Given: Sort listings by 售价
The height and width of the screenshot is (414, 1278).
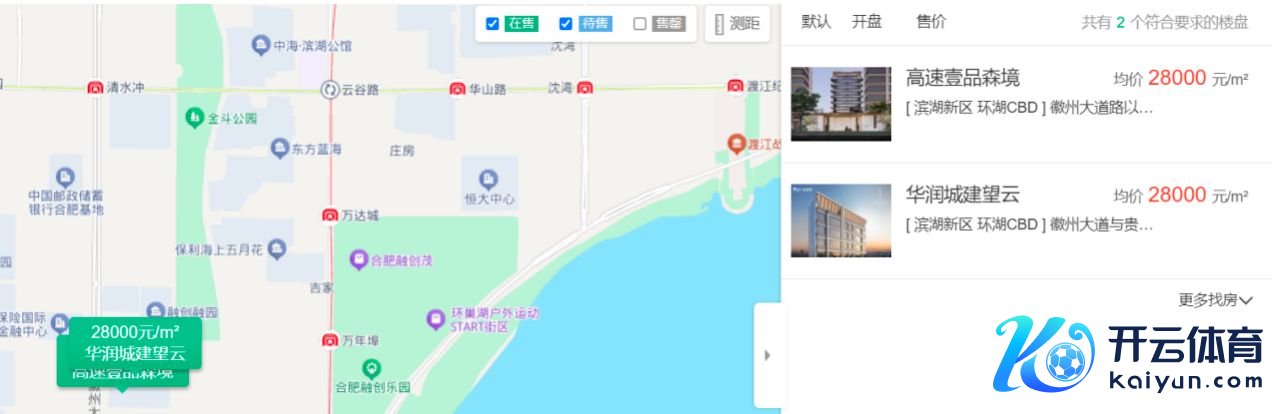Looking at the screenshot, I should pos(931,22).
